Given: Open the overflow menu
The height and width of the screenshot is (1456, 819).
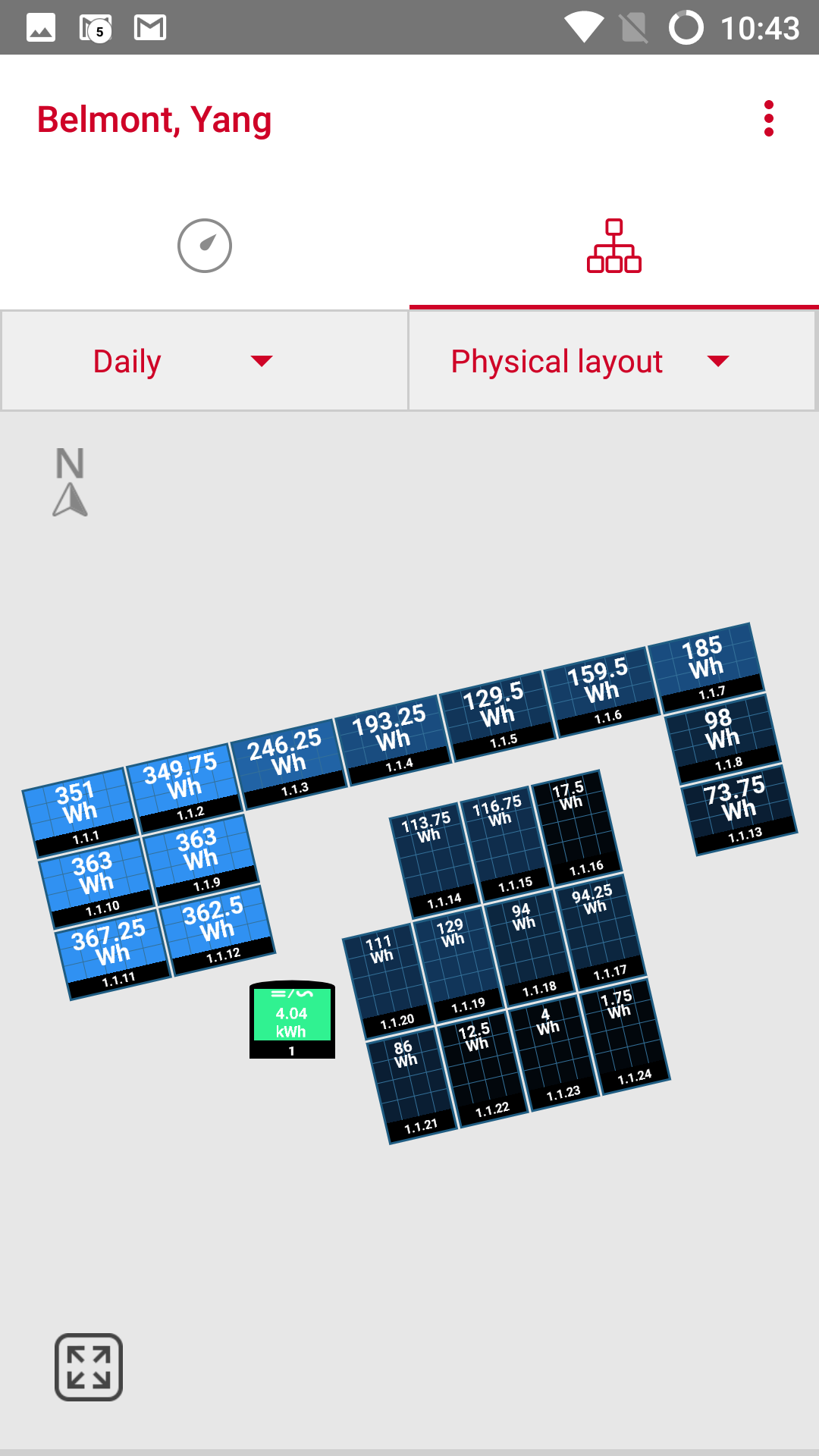Looking at the screenshot, I should (768, 119).
